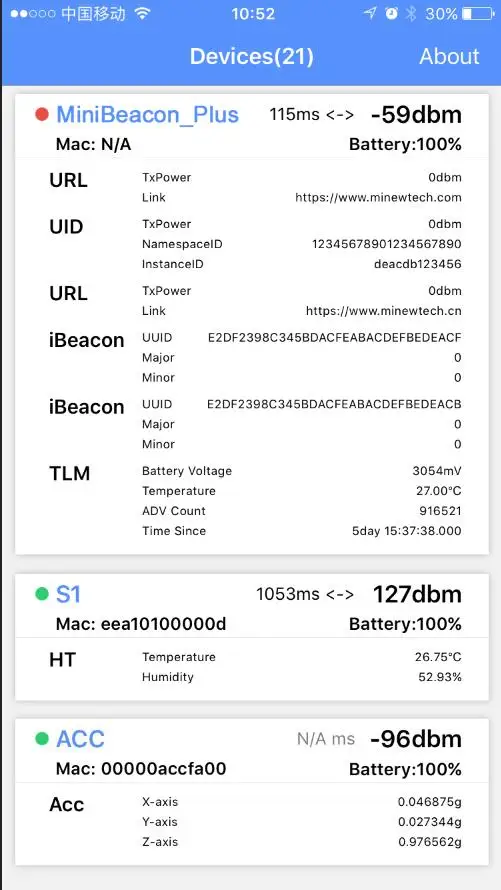Open the ACC device card

click(251, 792)
